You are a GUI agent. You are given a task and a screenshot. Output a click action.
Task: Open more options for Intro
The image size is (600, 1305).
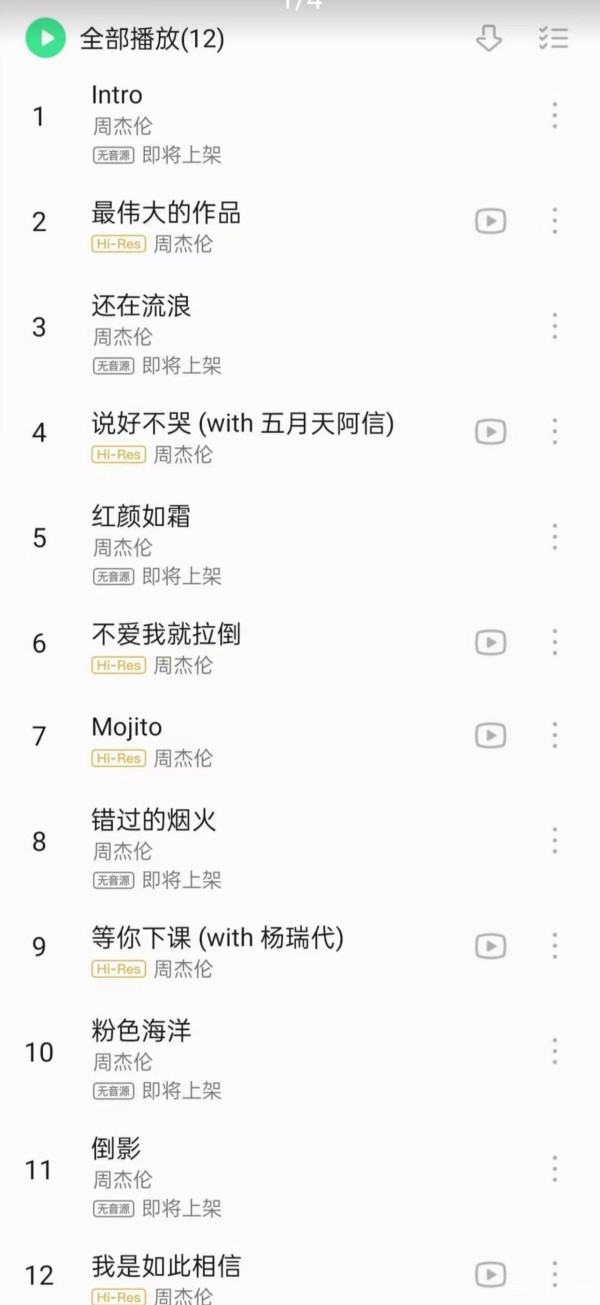554,116
